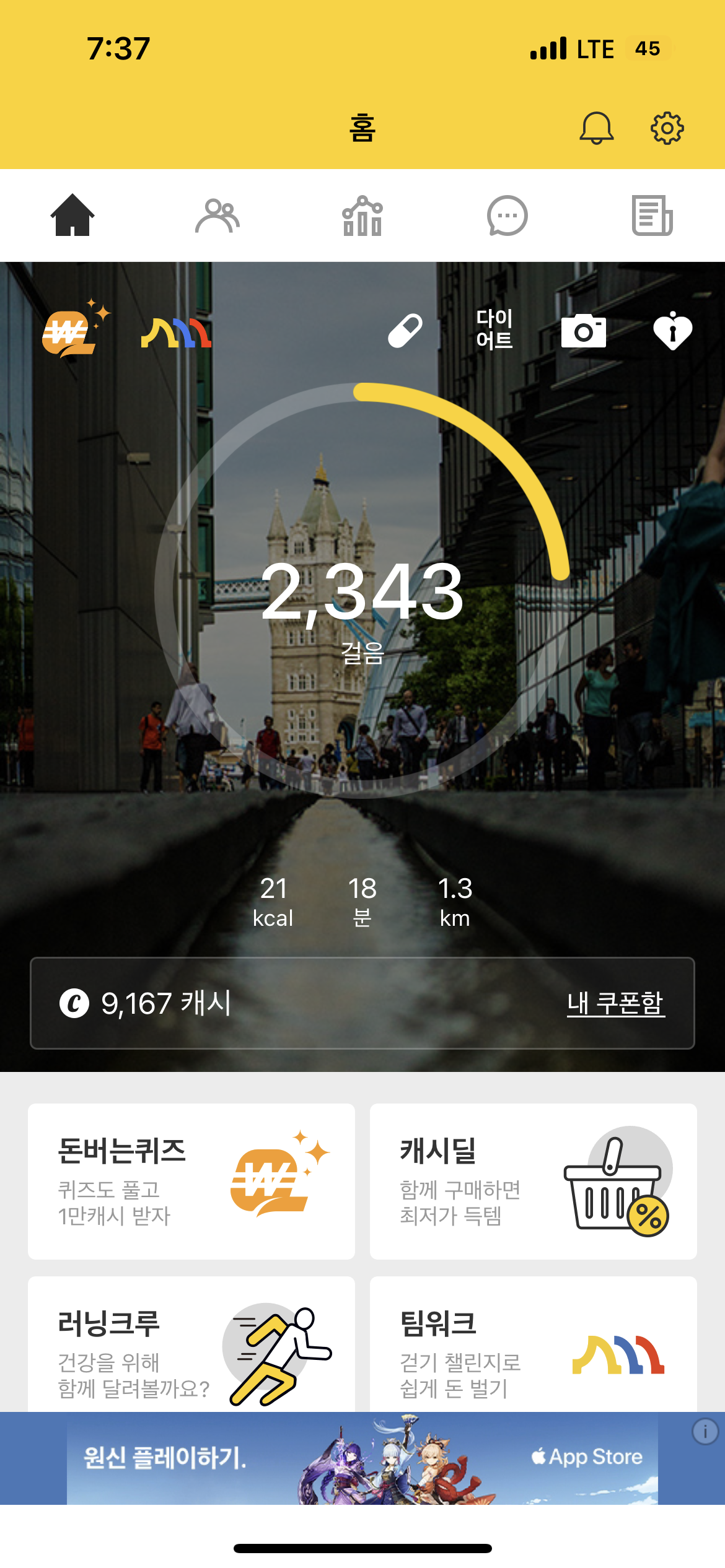Open the camera icon
The height and width of the screenshot is (1568, 725).
tap(583, 331)
